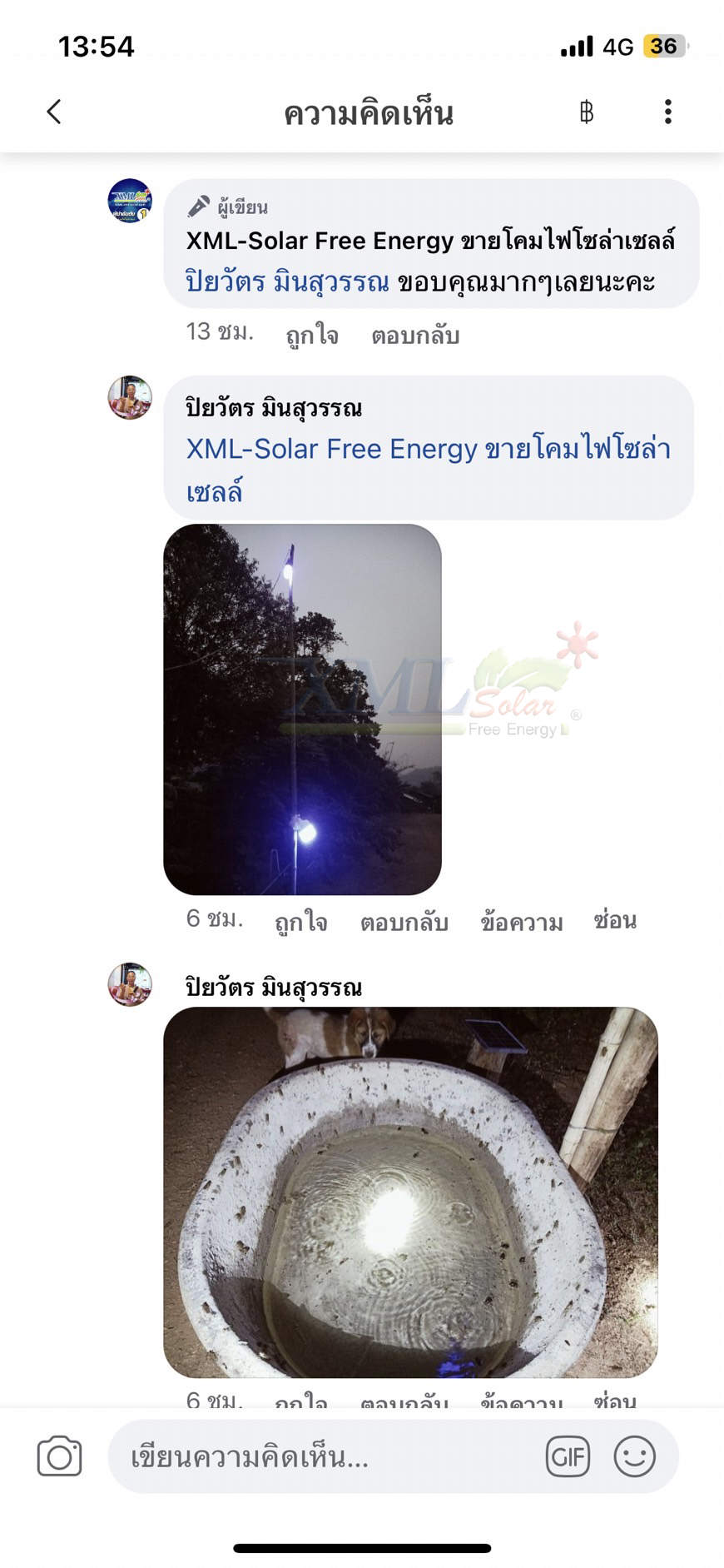724x1568 pixels.
Task: Open XML-Solar Free Energy page link
Action: pos(331,450)
